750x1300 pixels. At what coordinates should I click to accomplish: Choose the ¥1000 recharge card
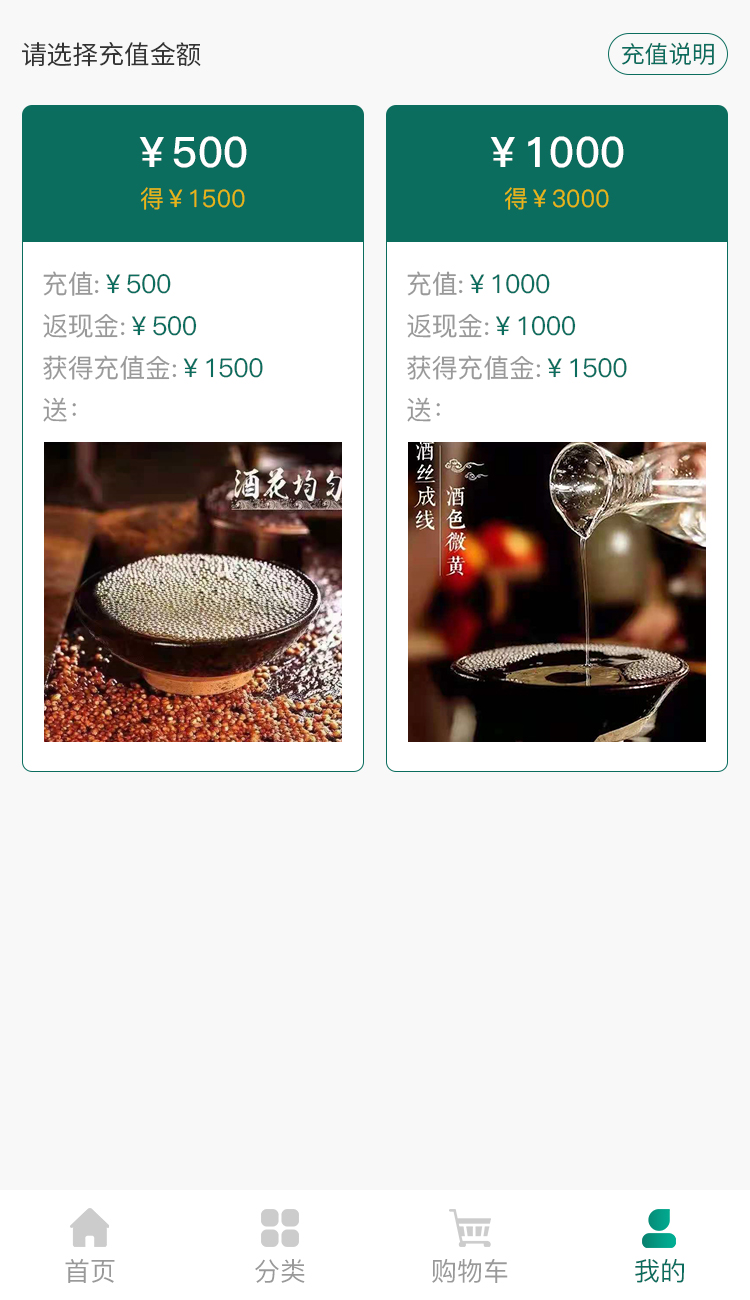point(557,174)
